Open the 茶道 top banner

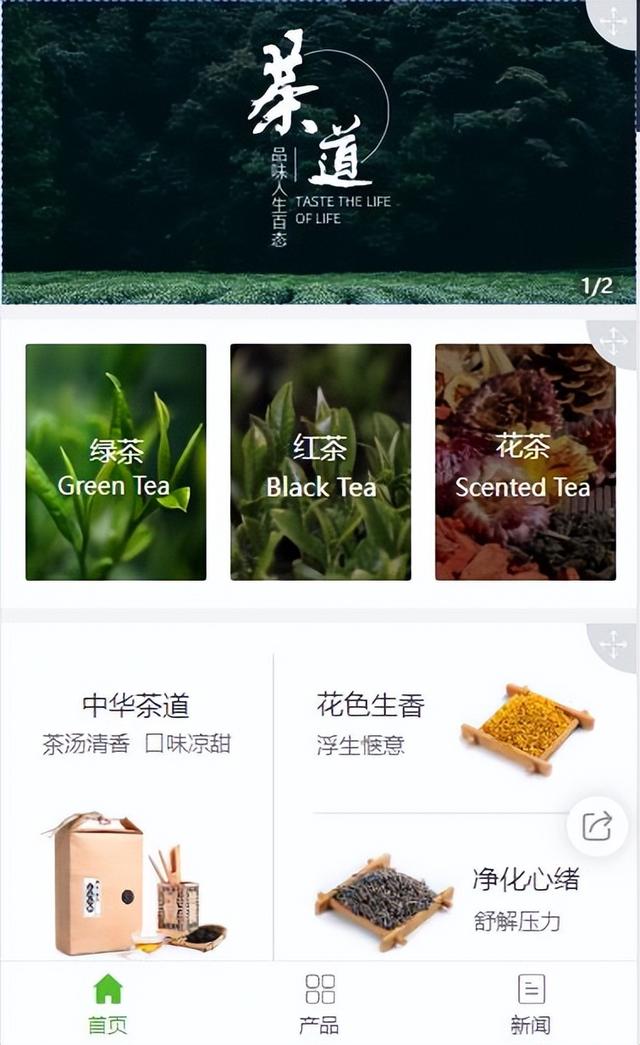tap(319, 150)
